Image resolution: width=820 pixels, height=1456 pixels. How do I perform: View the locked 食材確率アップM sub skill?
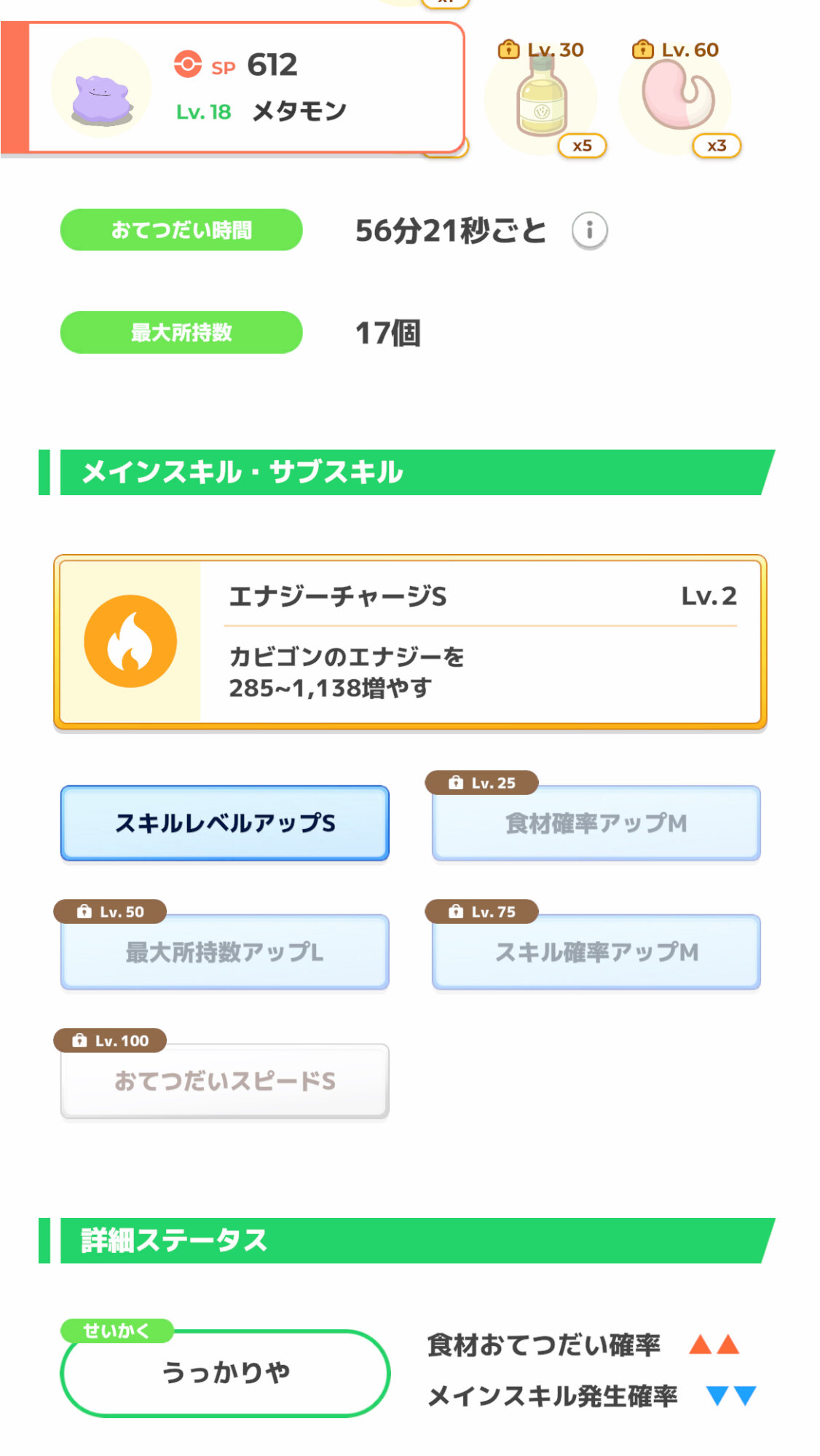[596, 823]
